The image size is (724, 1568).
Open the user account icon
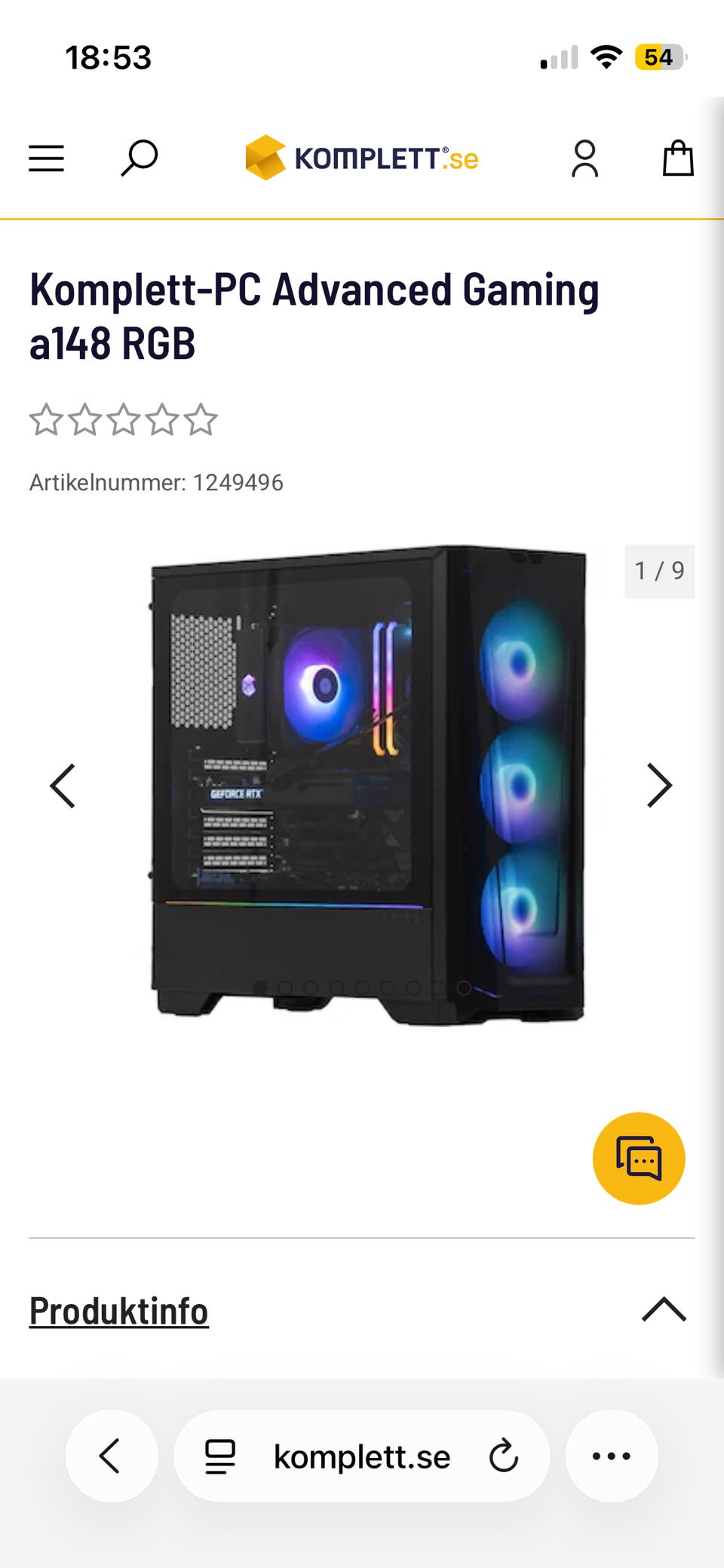(584, 158)
